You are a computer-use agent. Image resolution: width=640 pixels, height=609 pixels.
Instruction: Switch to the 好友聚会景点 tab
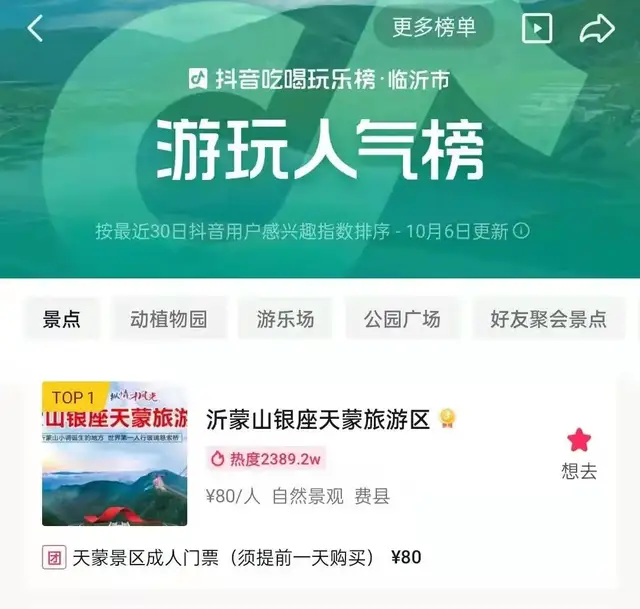[548, 319]
